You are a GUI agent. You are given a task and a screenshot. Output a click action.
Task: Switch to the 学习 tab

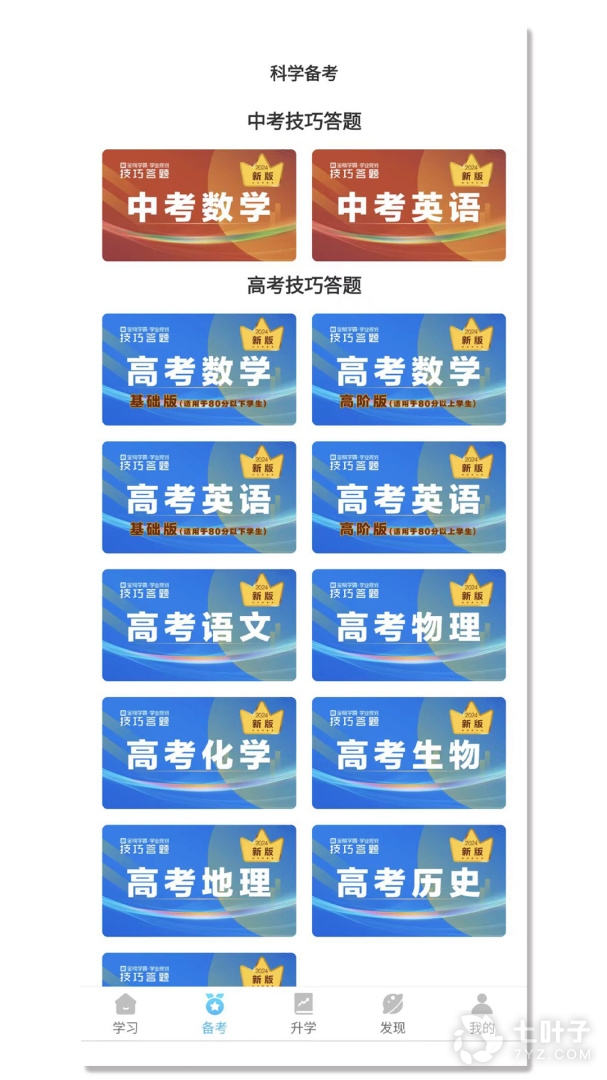(x=125, y=1014)
